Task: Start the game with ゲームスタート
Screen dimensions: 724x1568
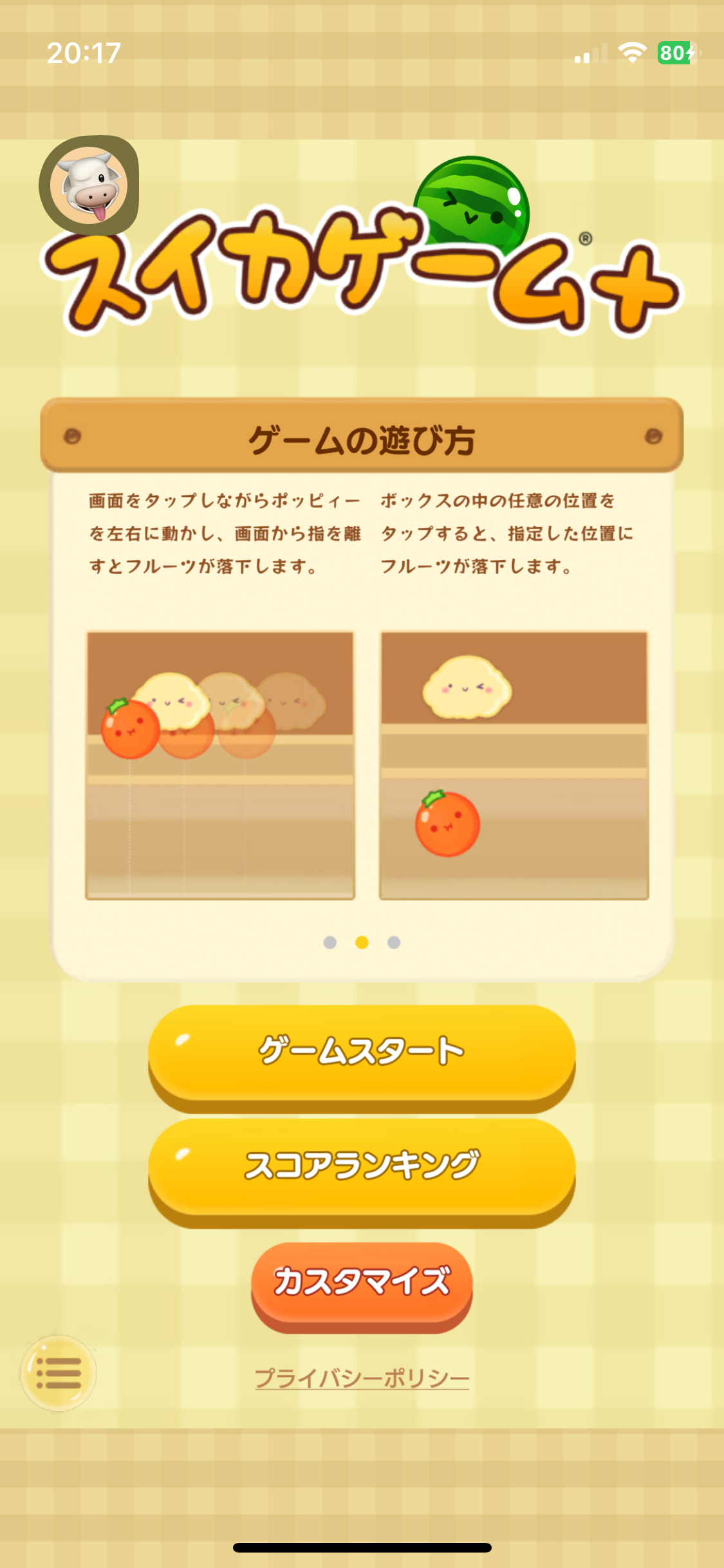Action: click(362, 1052)
